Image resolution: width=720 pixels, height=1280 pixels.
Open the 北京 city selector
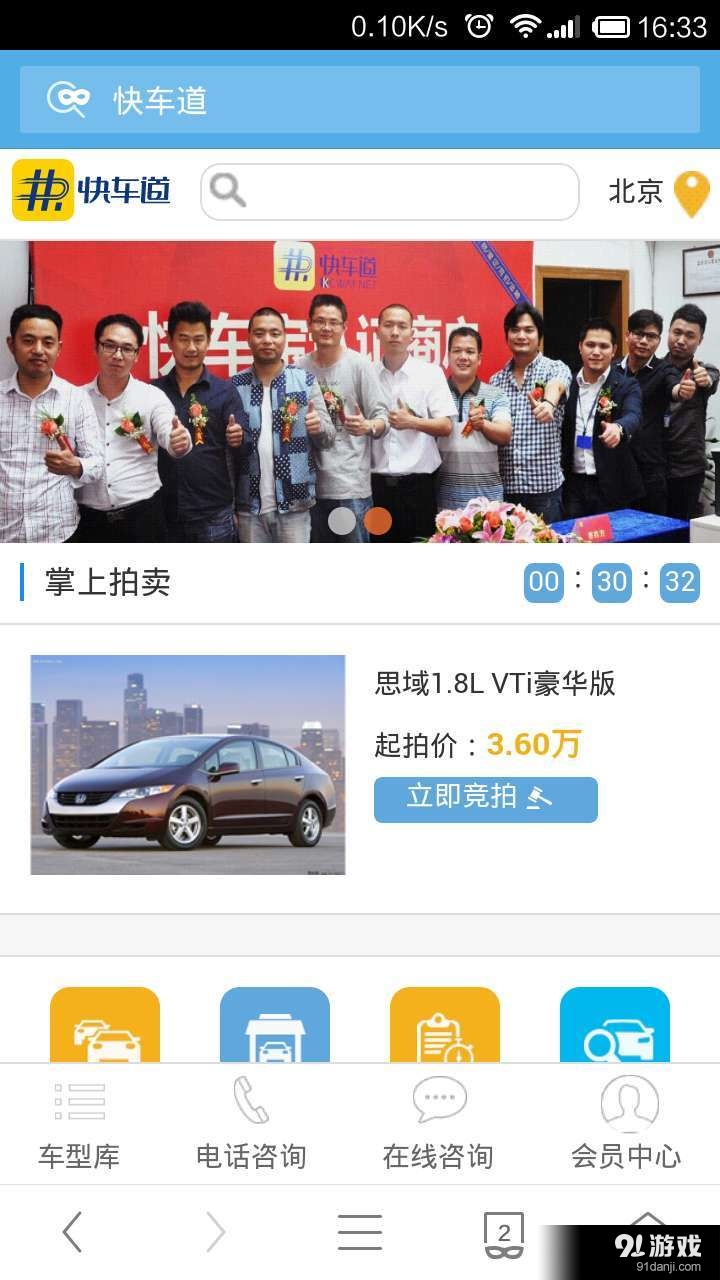click(x=634, y=192)
